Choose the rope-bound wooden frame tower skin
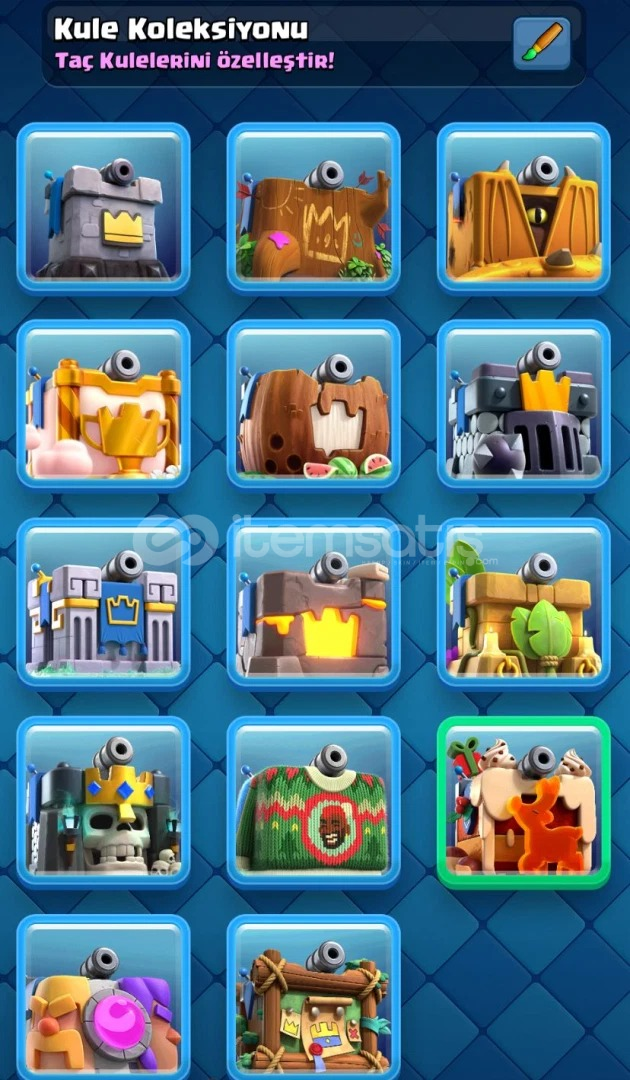This screenshot has height=1080, width=630. (x=313, y=998)
